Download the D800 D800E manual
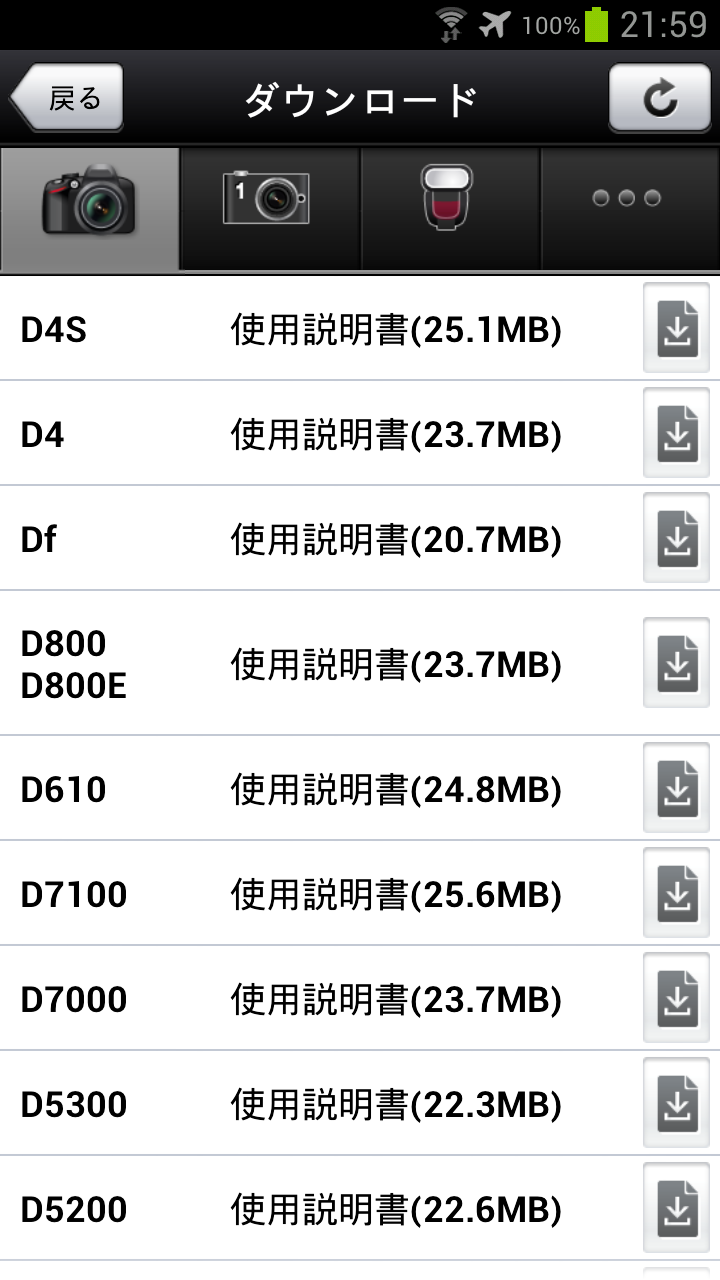Screen dimensions: 720x1280 pyautogui.click(x=677, y=663)
